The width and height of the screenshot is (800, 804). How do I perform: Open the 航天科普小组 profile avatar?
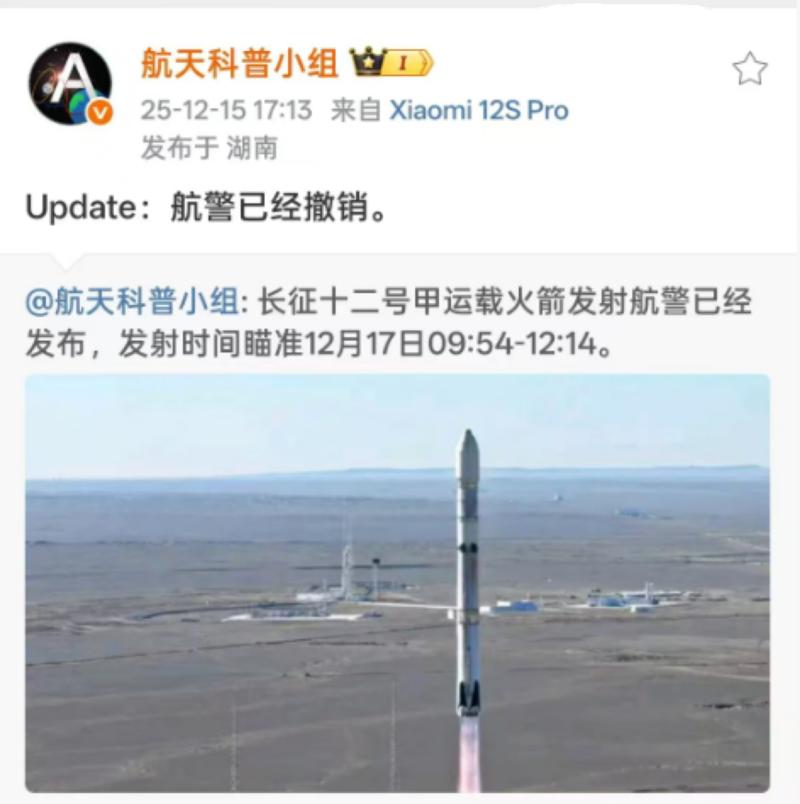pos(69,84)
